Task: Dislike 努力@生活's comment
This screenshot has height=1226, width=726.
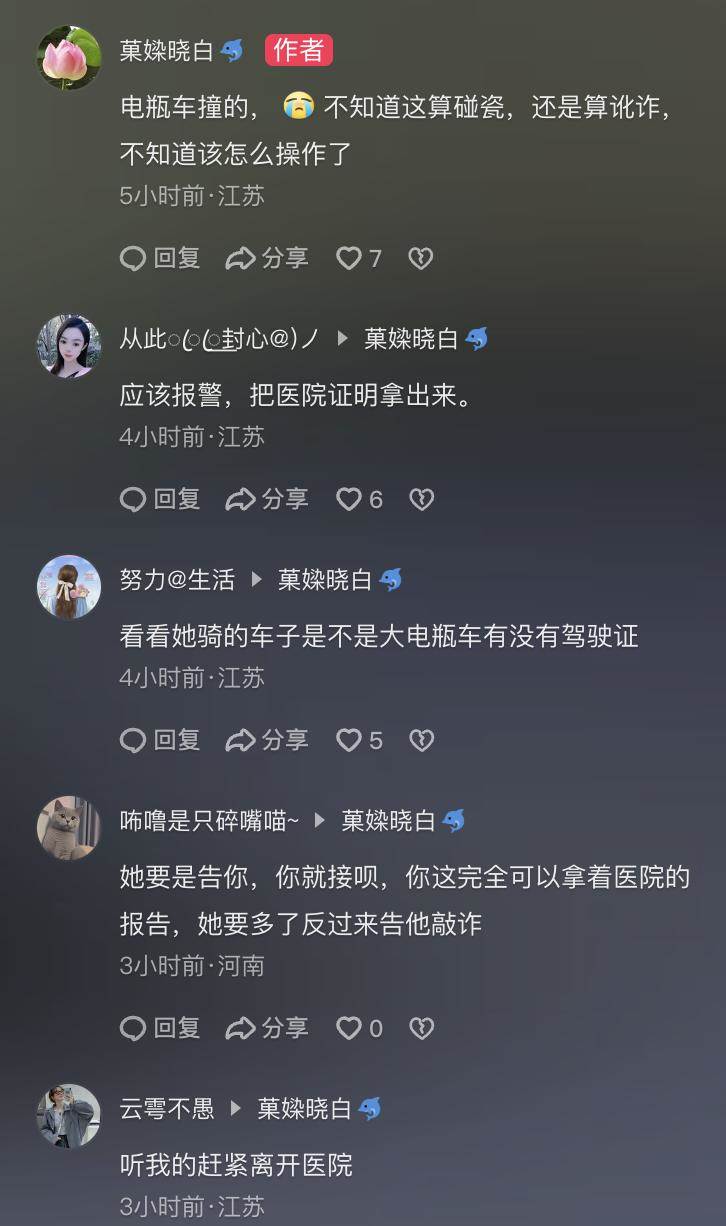Action: [x=421, y=740]
